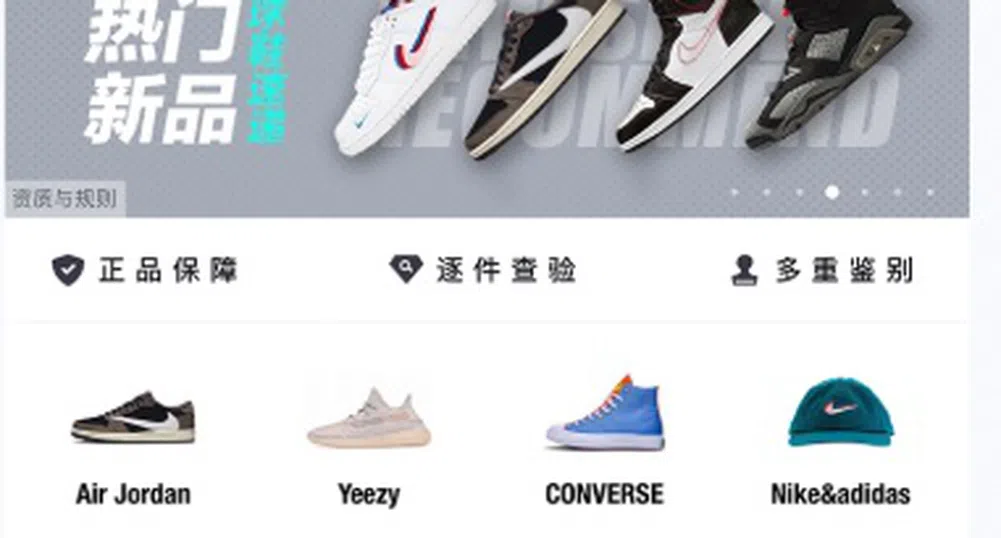The width and height of the screenshot is (1001, 538).
Task: Tap 正品保障 guarantee info
Action: pos(145,270)
